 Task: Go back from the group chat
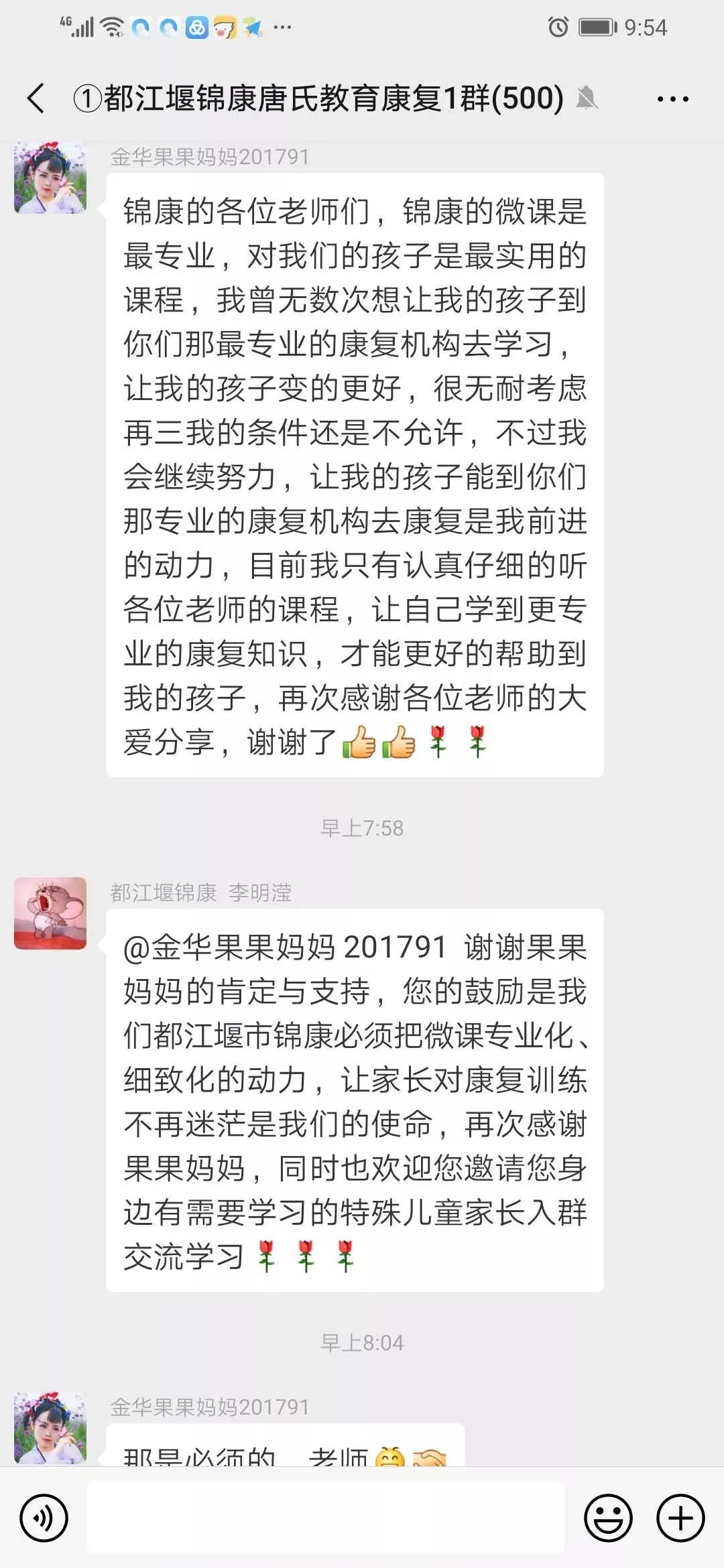tap(36, 99)
